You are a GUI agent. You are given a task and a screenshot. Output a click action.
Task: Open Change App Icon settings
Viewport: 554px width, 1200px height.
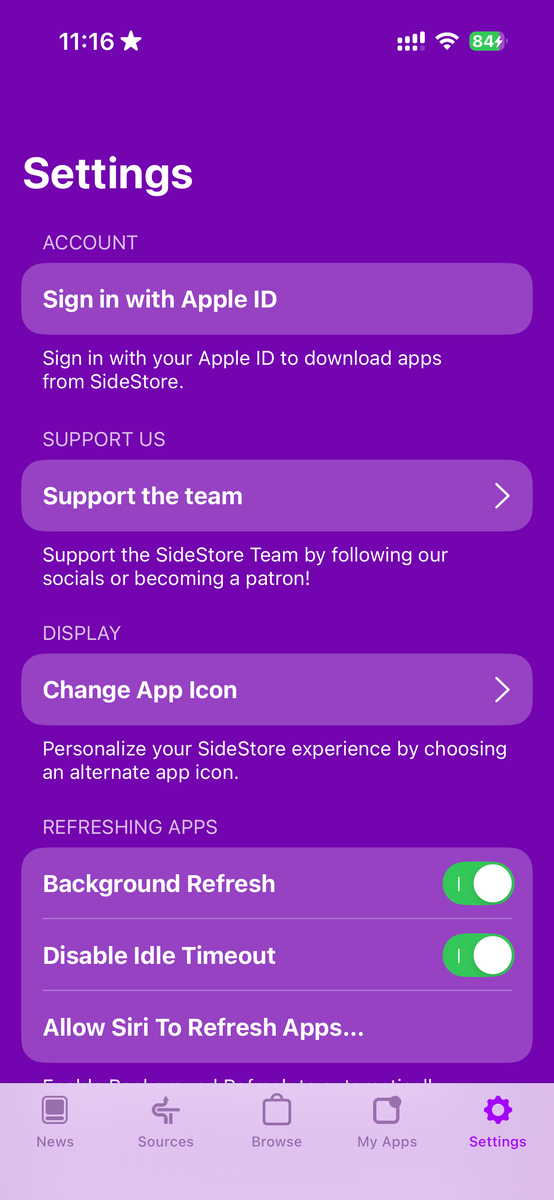pyautogui.click(x=277, y=690)
